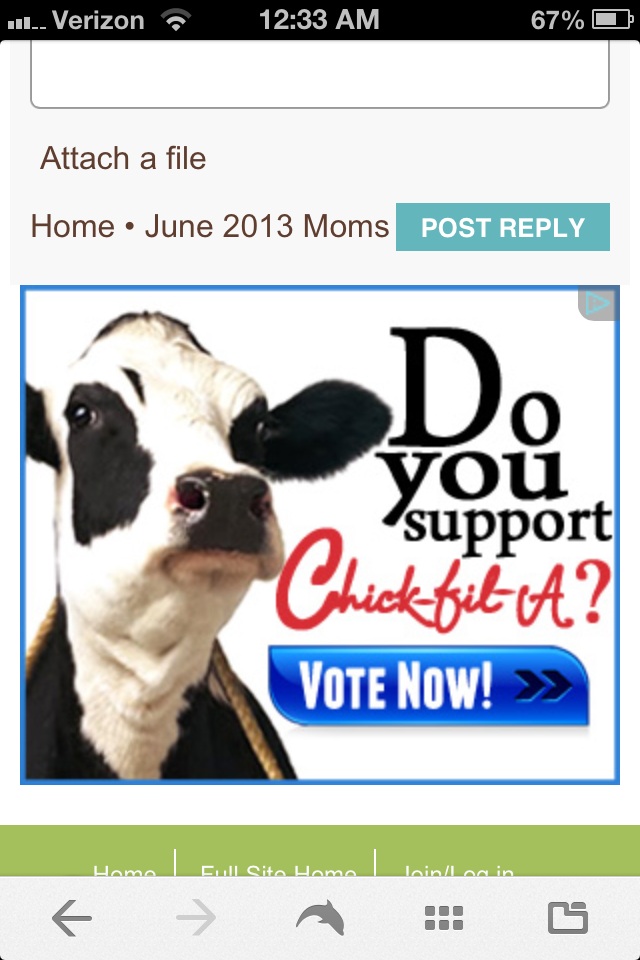The width and height of the screenshot is (640, 960).
Task: Go to the Home breadcrumb link
Action: (x=72, y=226)
